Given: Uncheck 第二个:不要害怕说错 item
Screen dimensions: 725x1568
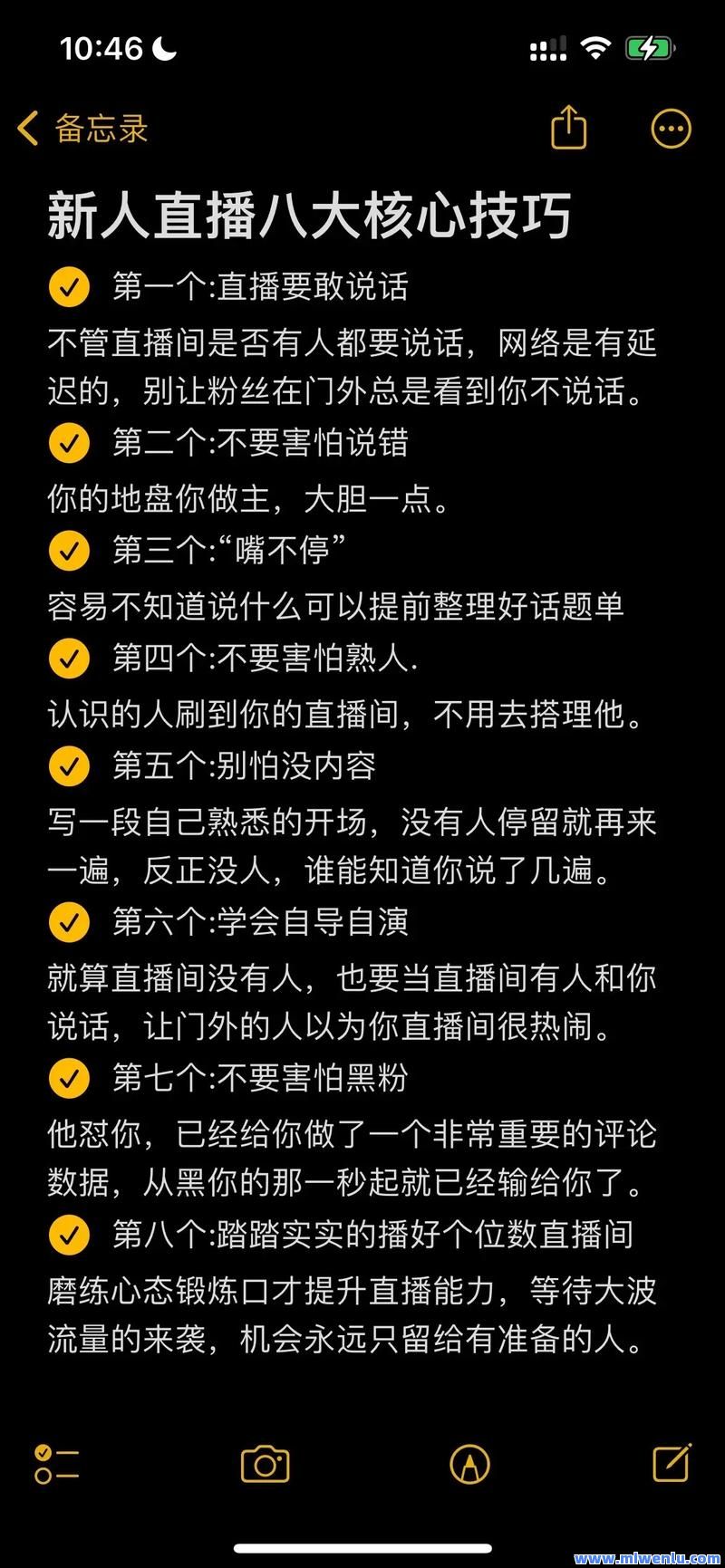Looking at the screenshot, I should click(x=69, y=443).
